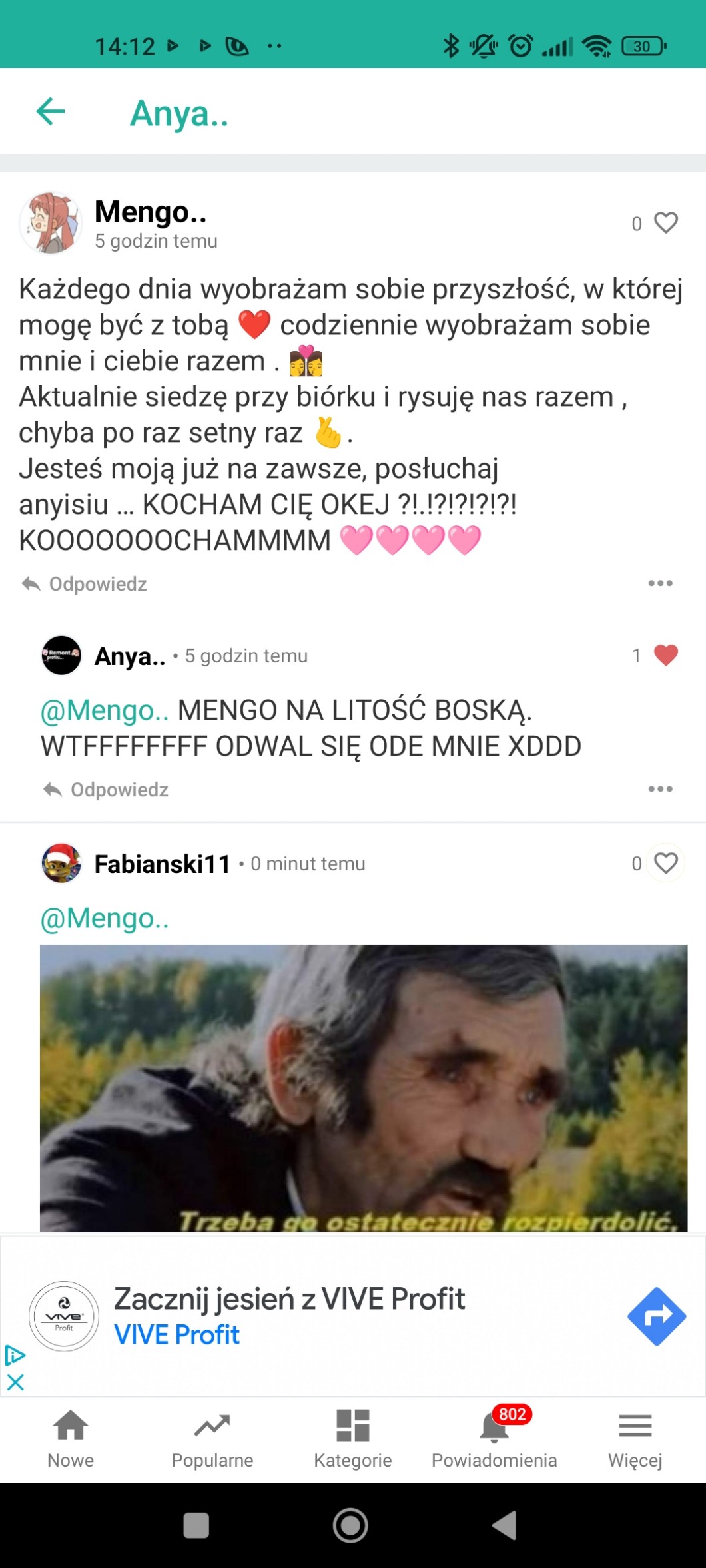706x1568 pixels.
Task: Reply to Anya..'s comment with Odpowiedz
Action: pos(106,790)
